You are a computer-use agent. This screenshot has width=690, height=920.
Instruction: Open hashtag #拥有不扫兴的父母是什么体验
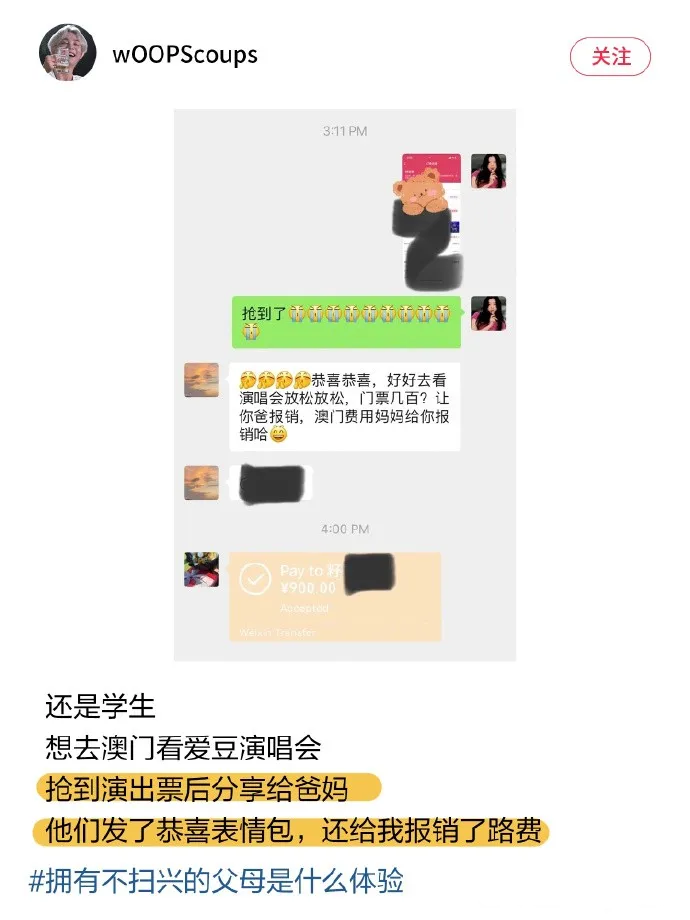coord(216,881)
